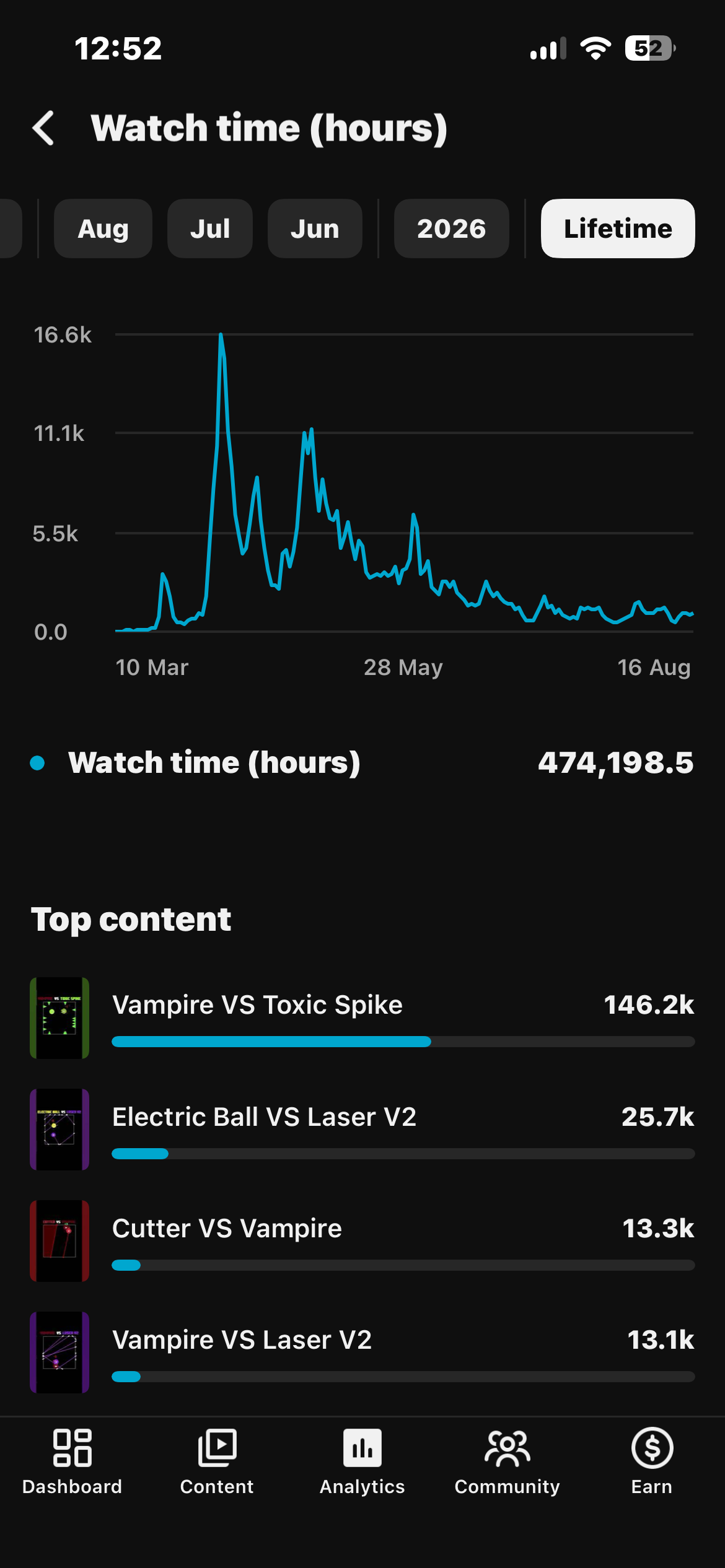The image size is (725, 1568).
Task: Filter watch time by Jun
Action: point(315,229)
